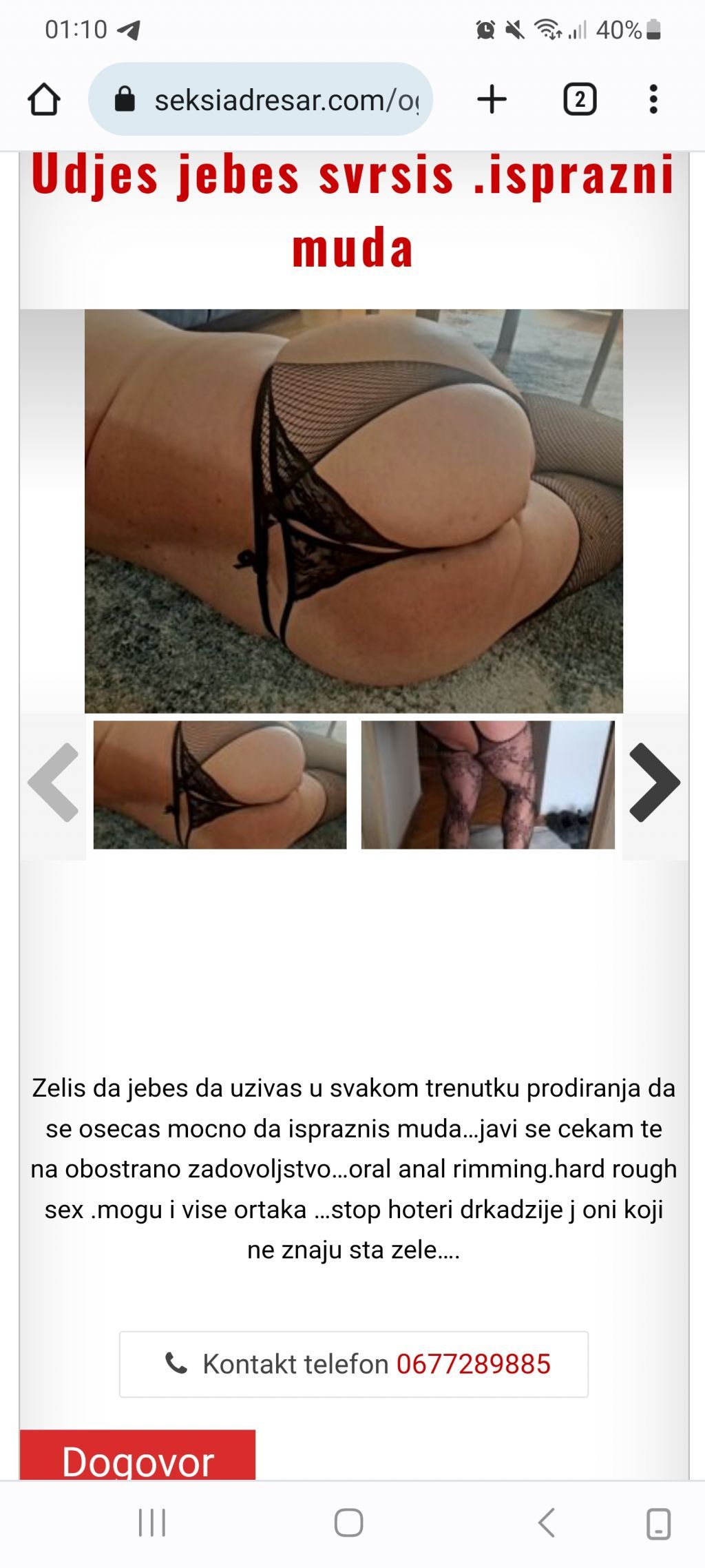The width and height of the screenshot is (705, 1568).
Task: Select the second gallery thumbnail
Action: pos(487,785)
